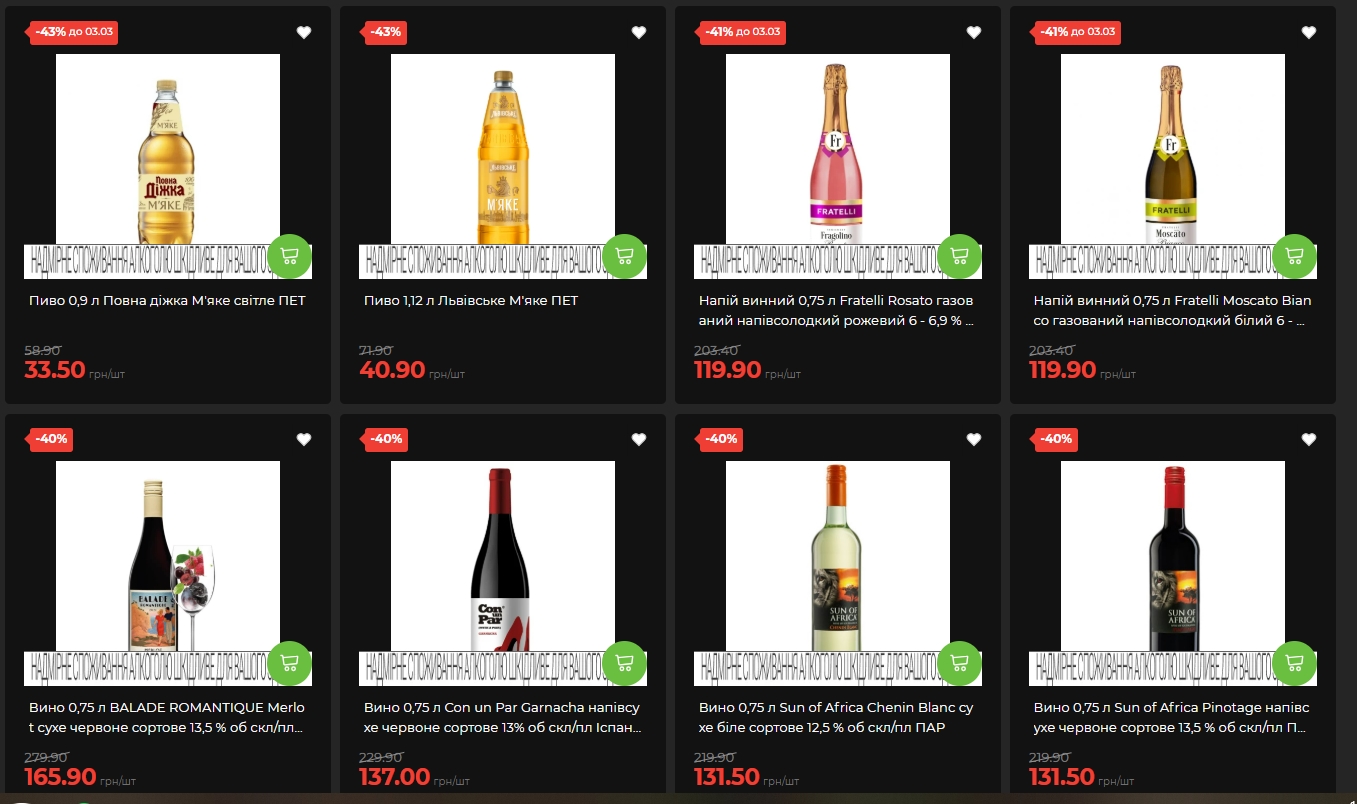Add Повна діжка М'яке beer to cart

pos(290,255)
